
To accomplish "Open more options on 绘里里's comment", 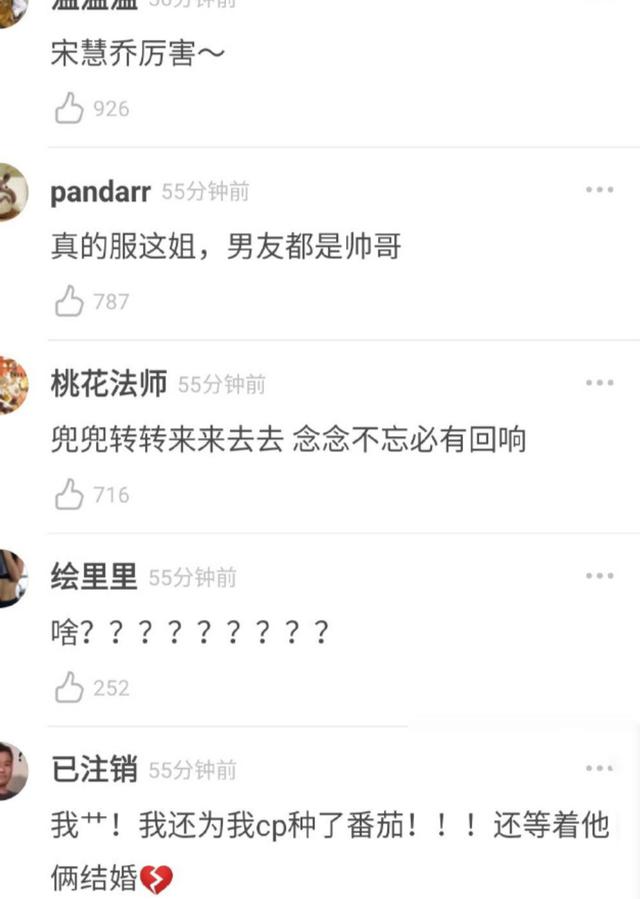I will pyautogui.click(x=599, y=576).
